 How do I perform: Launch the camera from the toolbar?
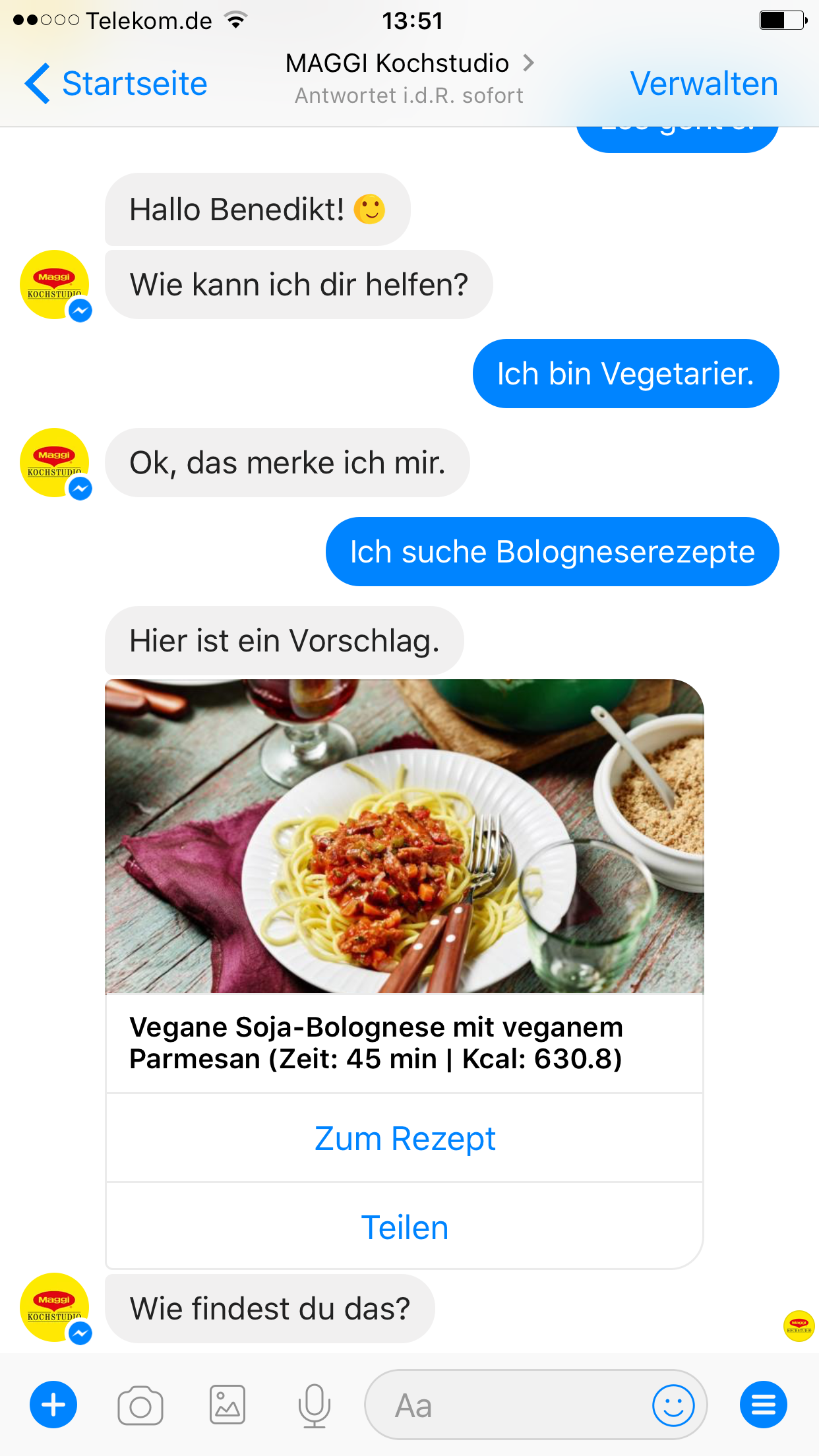pos(140,1405)
